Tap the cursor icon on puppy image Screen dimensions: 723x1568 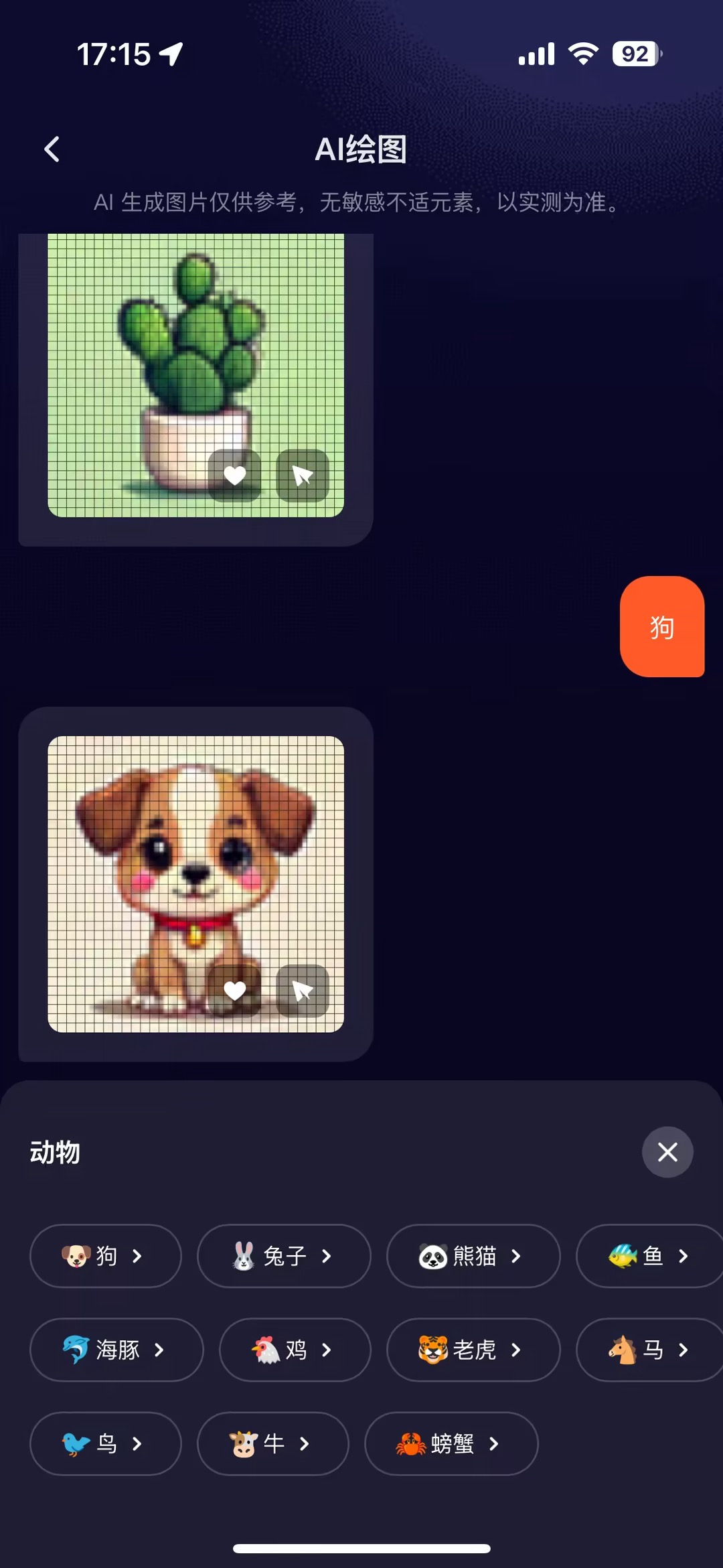[303, 991]
